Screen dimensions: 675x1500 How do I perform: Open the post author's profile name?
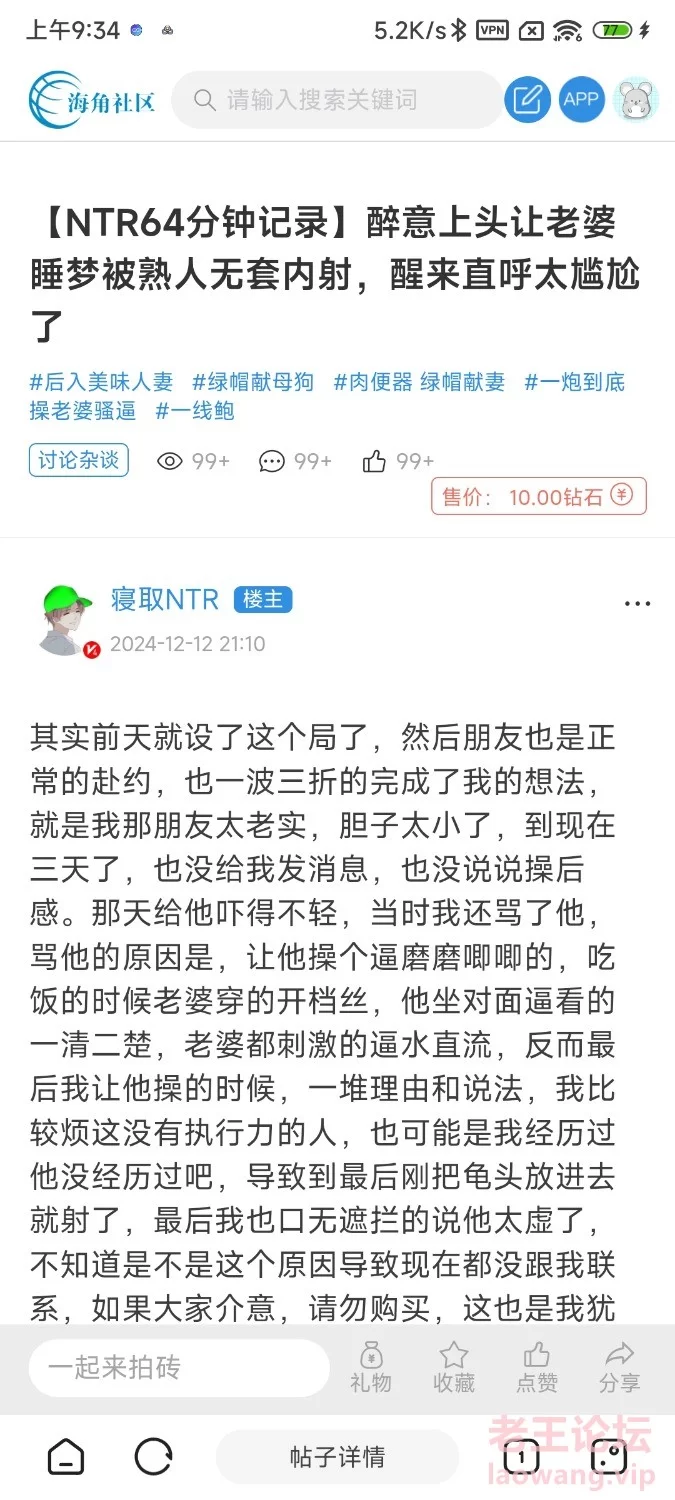(x=165, y=599)
